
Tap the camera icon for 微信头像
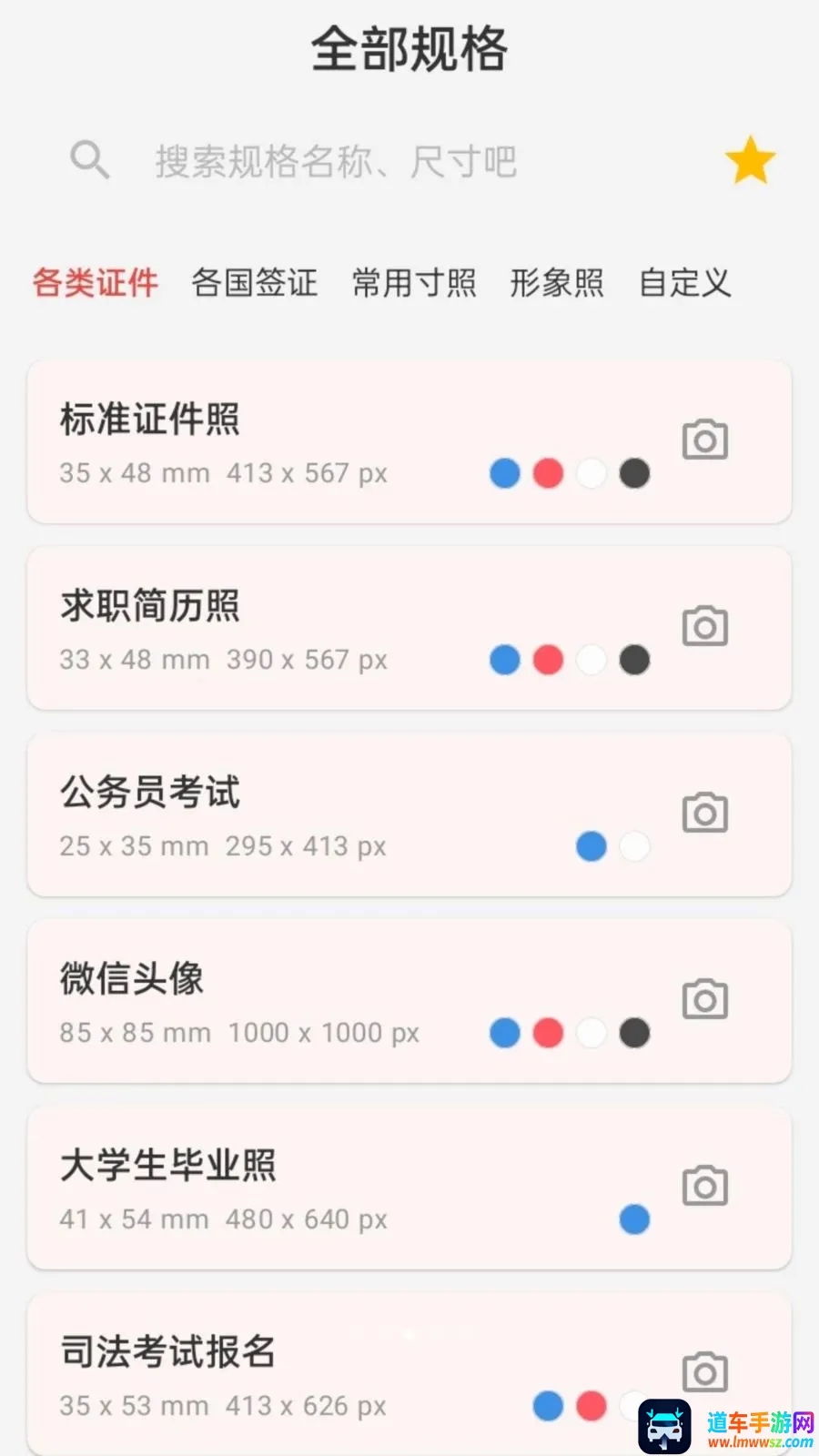(x=705, y=999)
